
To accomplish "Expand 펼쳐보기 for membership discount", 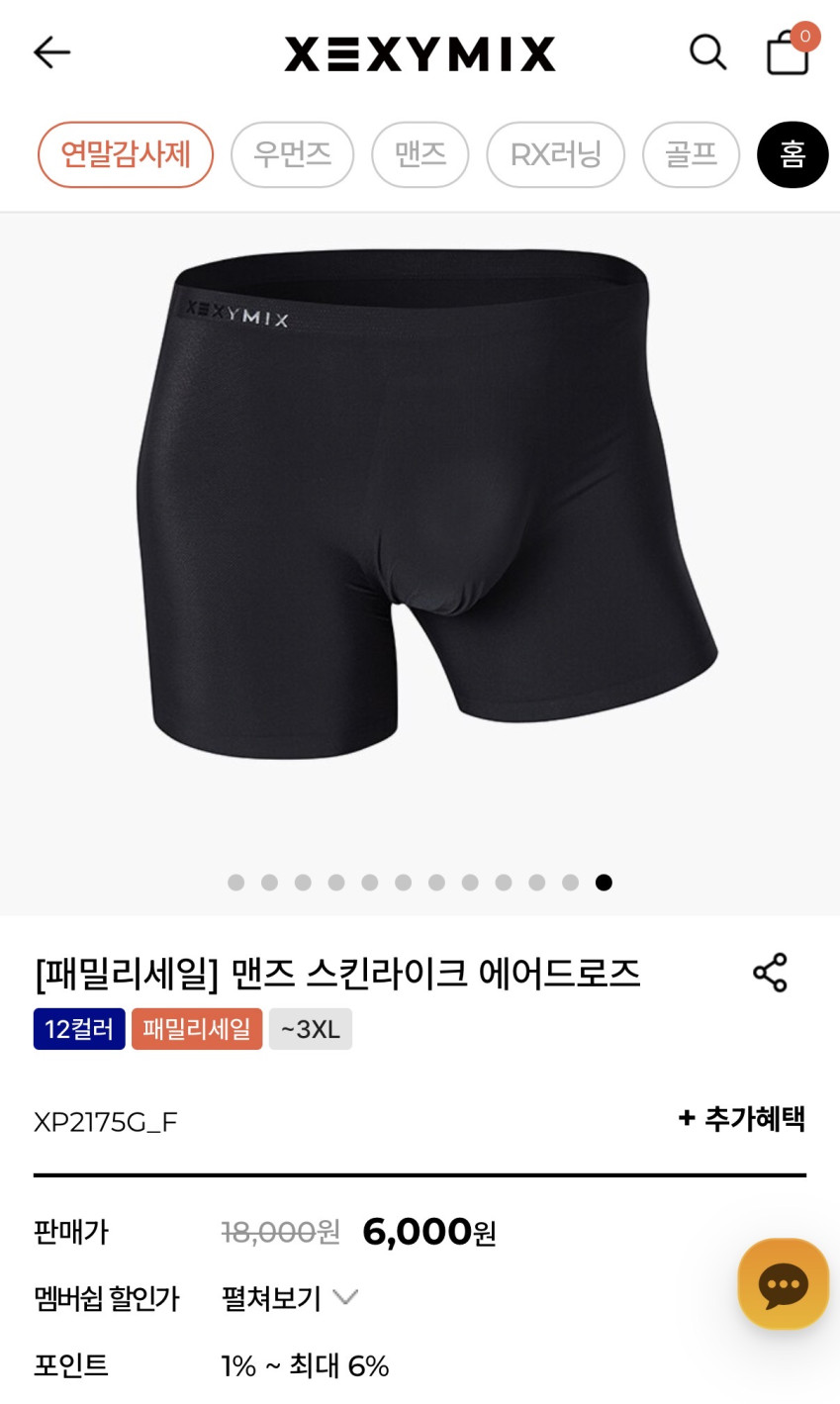I will tap(289, 1297).
